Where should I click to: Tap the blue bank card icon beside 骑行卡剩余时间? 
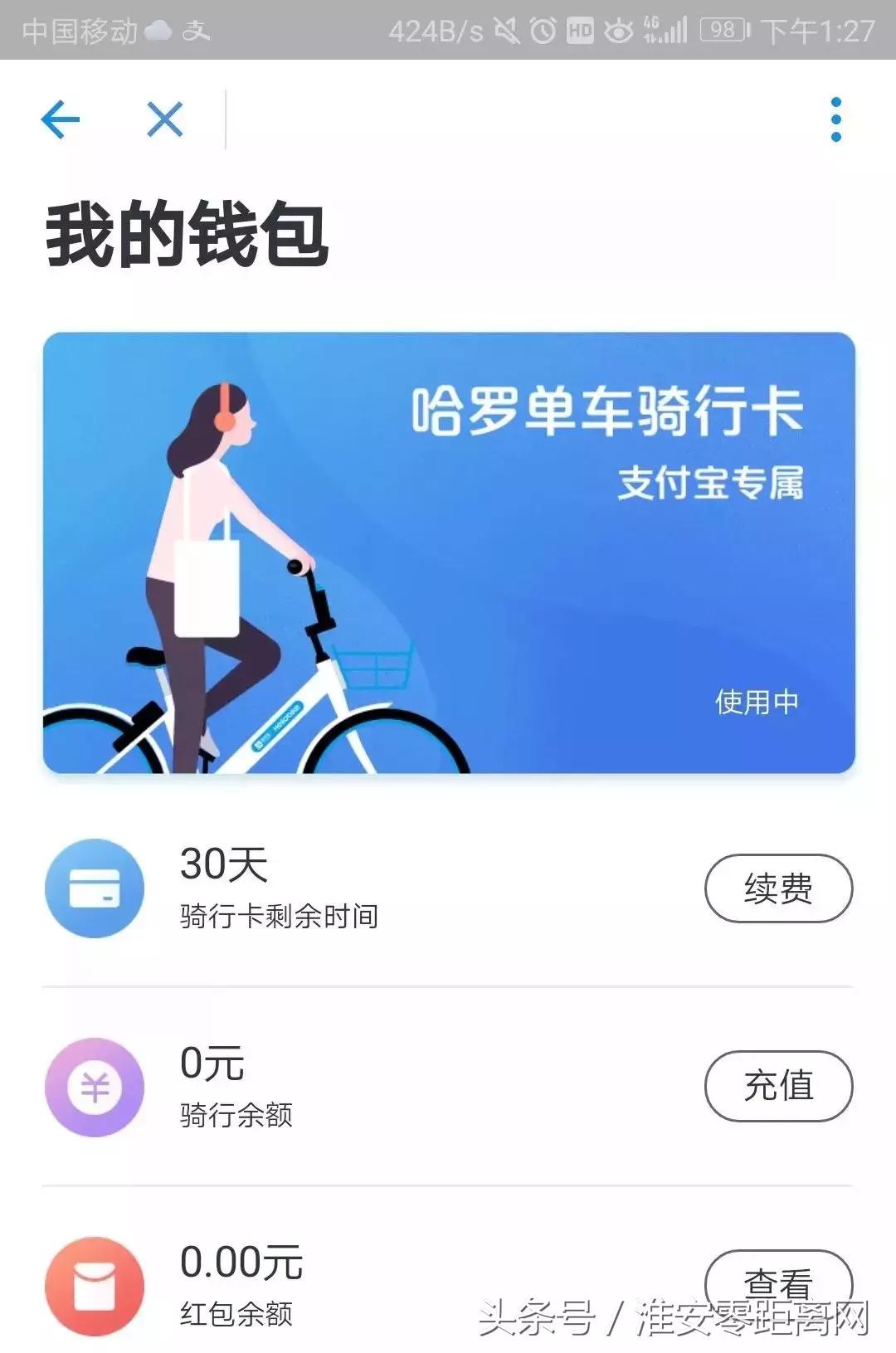(x=94, y=888)
